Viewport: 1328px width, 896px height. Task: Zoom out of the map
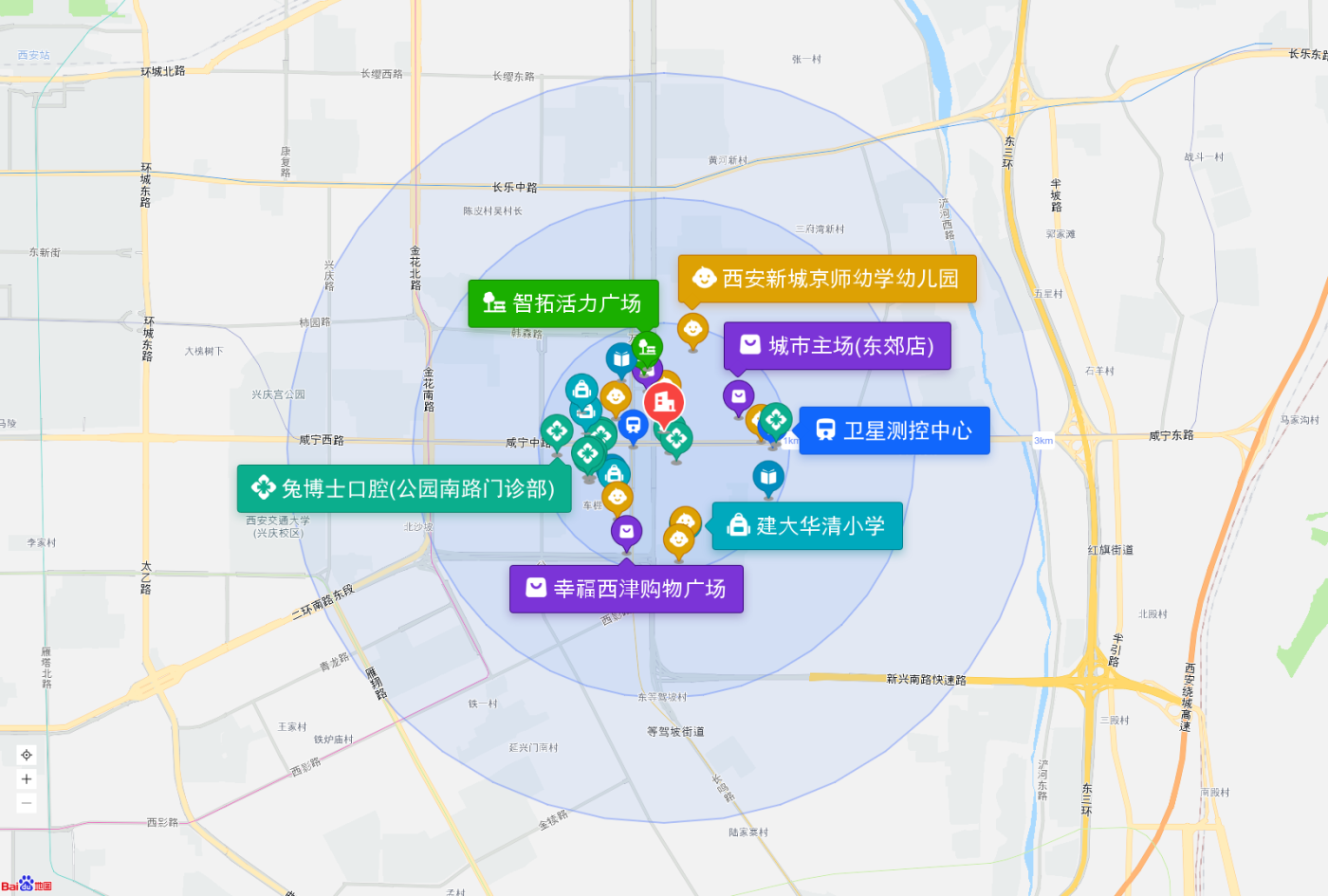[27, 803]
